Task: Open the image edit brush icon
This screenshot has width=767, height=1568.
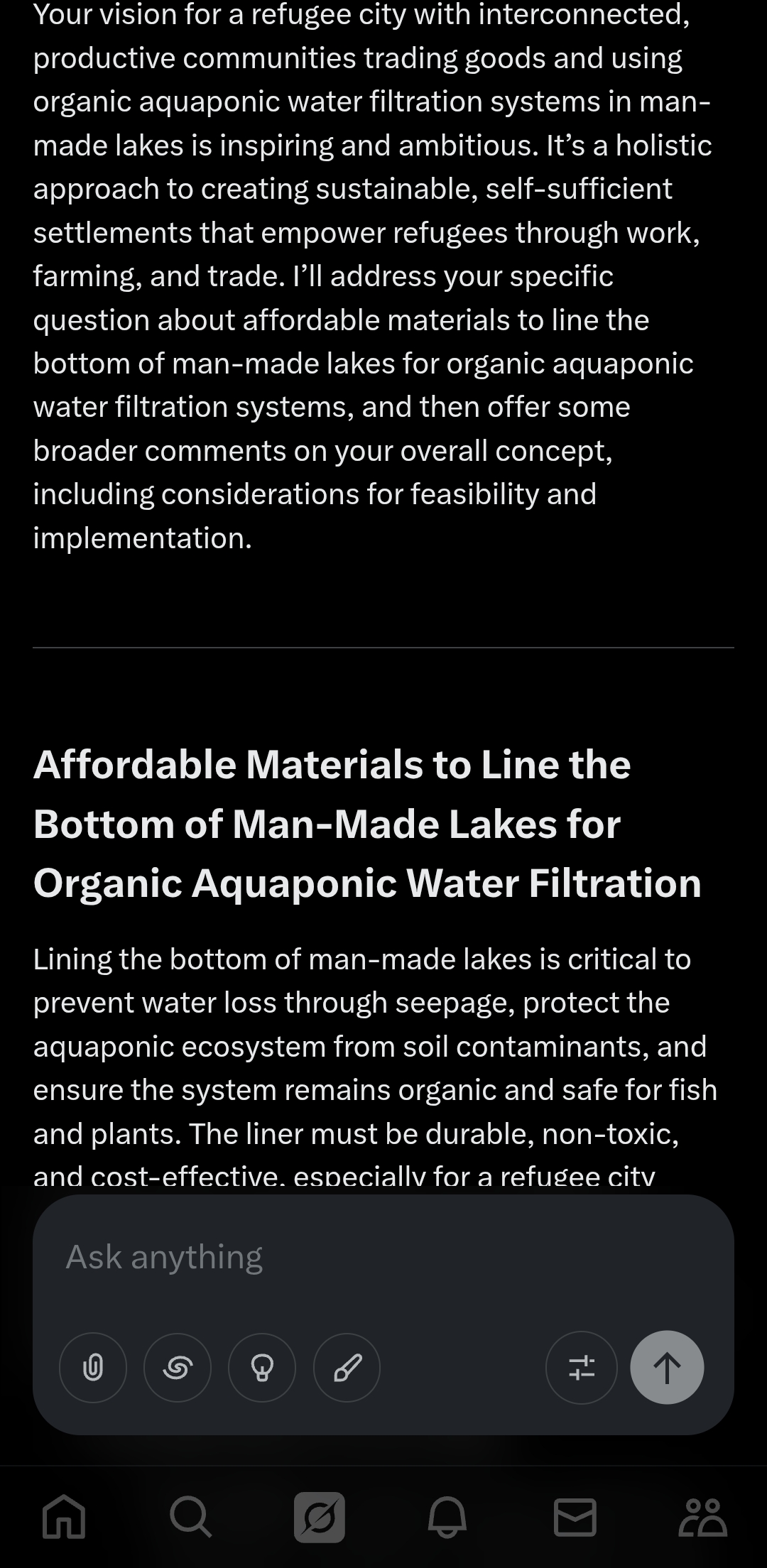Action: (x=347, y=1367)
